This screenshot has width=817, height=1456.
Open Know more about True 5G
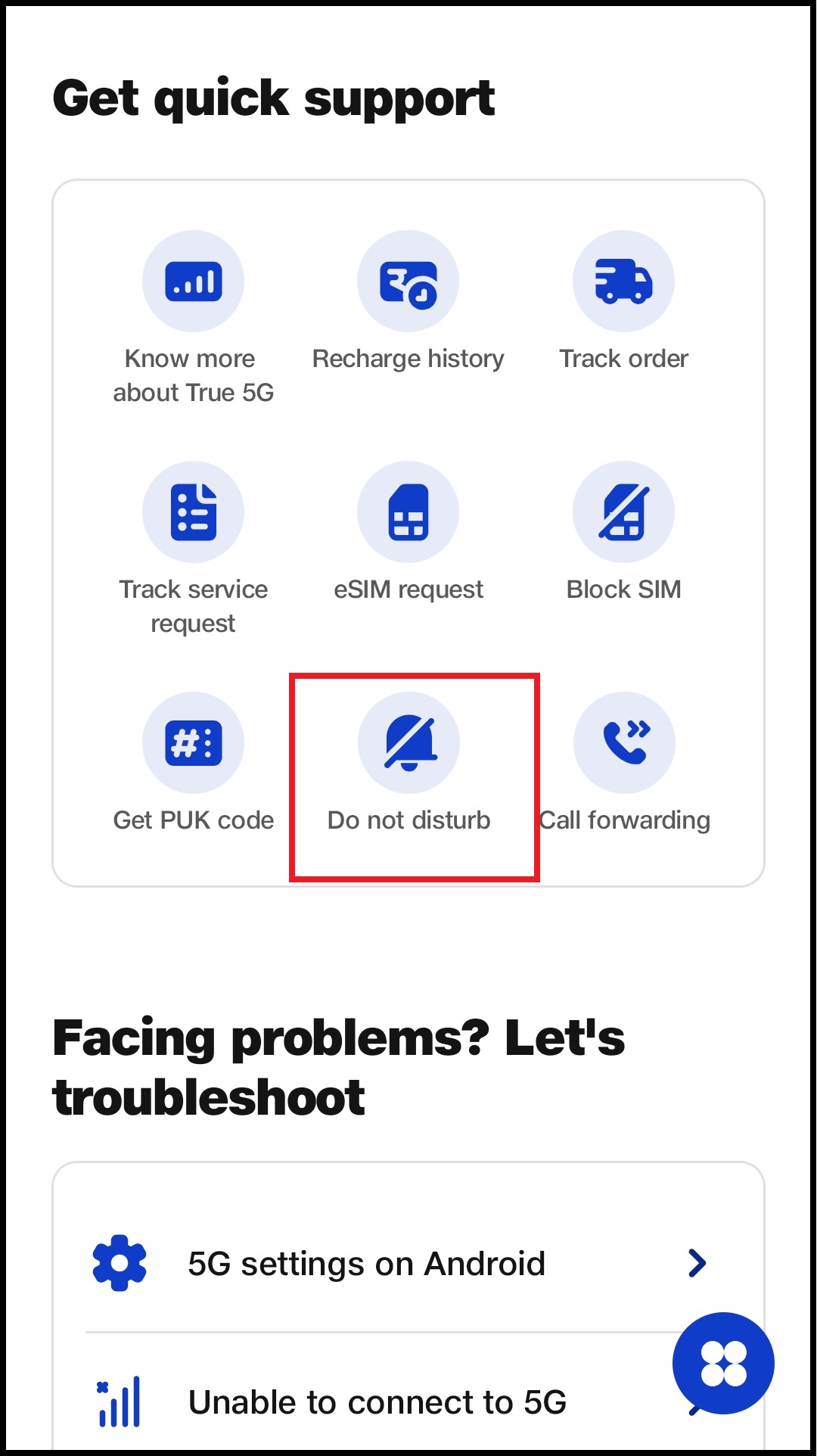193,282
